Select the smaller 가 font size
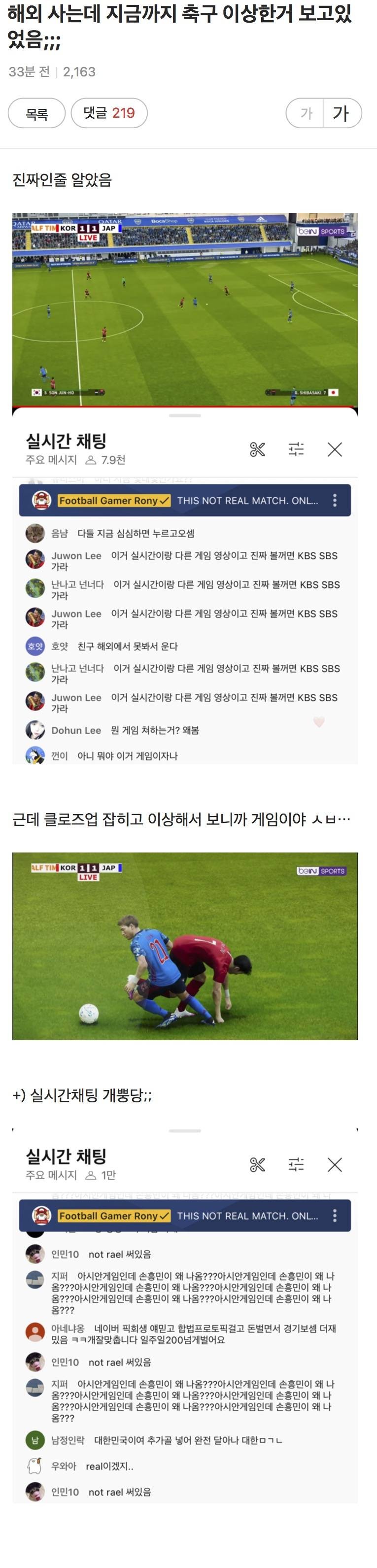The width and height of the screenshot is (377, 1568). [306, 113]
